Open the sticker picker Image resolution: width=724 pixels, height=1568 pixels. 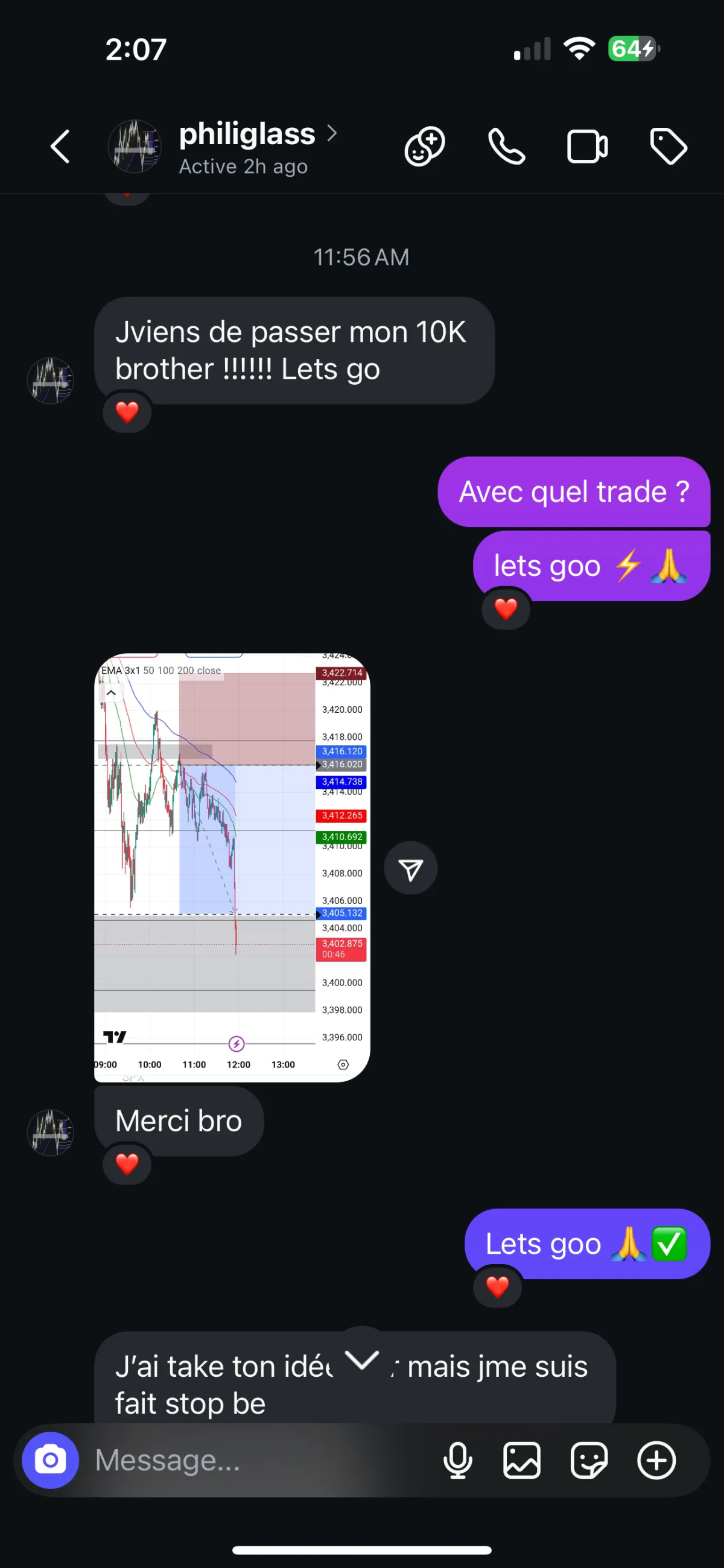tap(589, 1459)
